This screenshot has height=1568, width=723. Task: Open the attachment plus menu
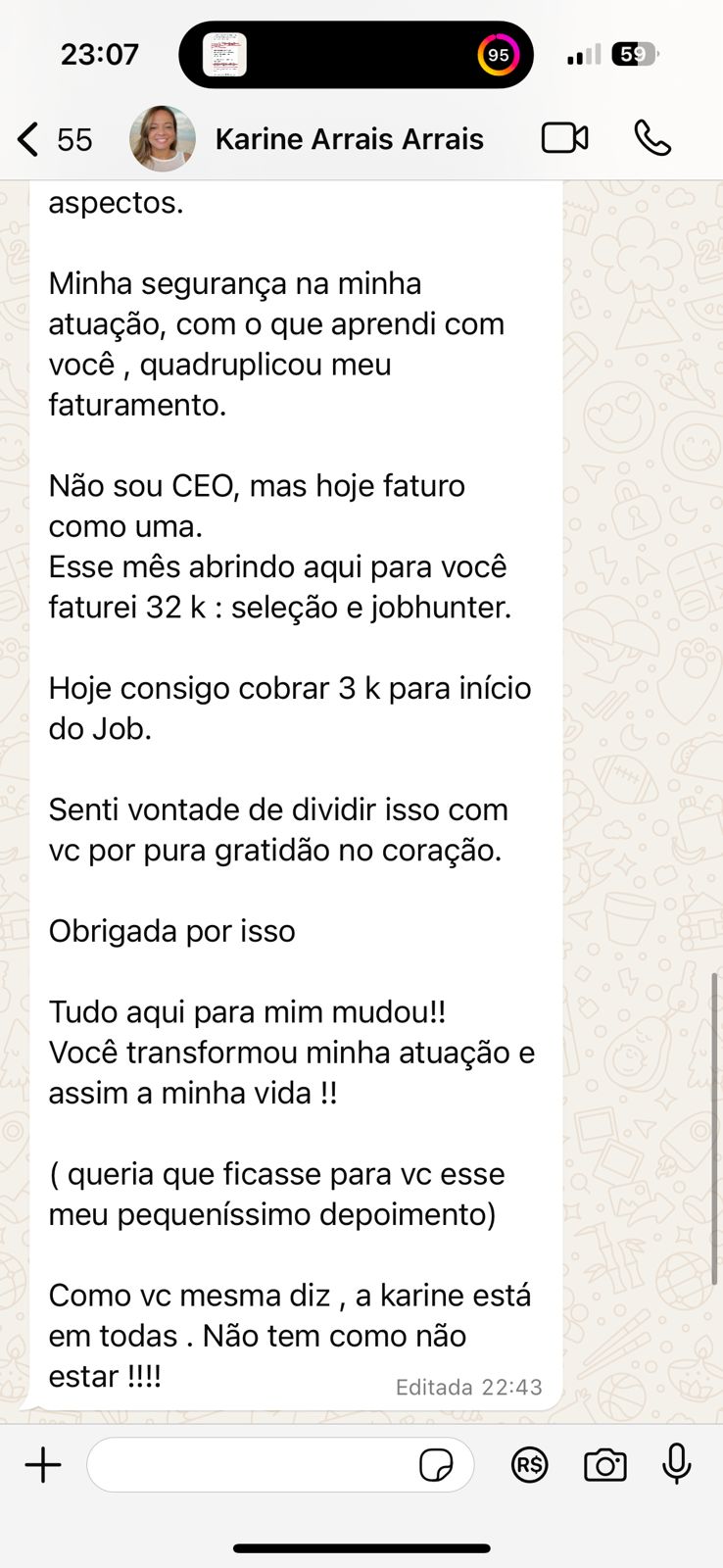[43, 1465]
